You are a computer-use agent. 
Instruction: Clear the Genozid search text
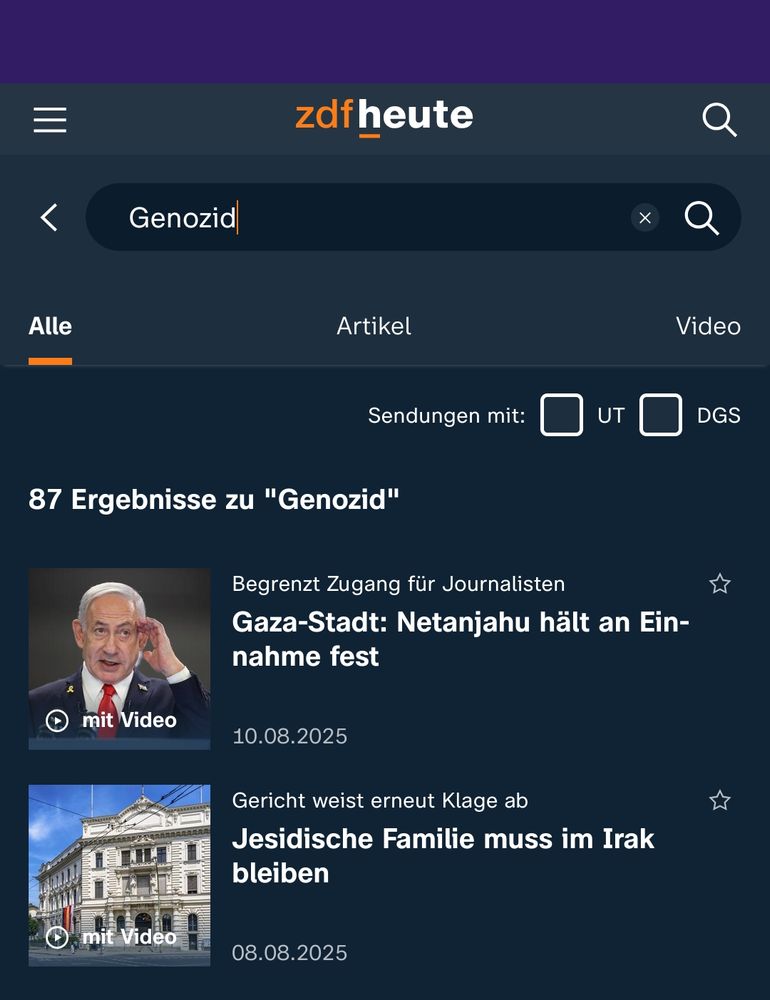pos(645,217)
